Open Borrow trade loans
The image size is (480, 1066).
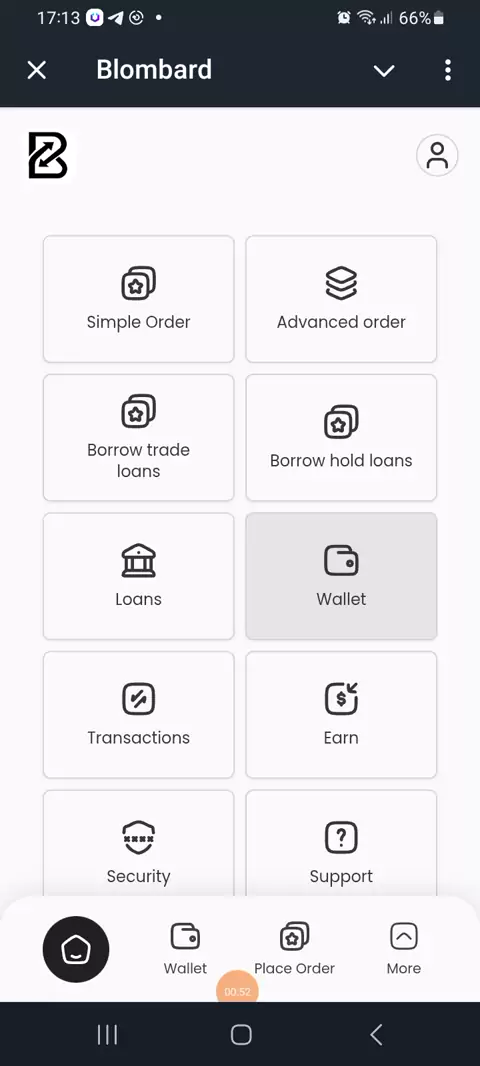[x=139, y=438]
